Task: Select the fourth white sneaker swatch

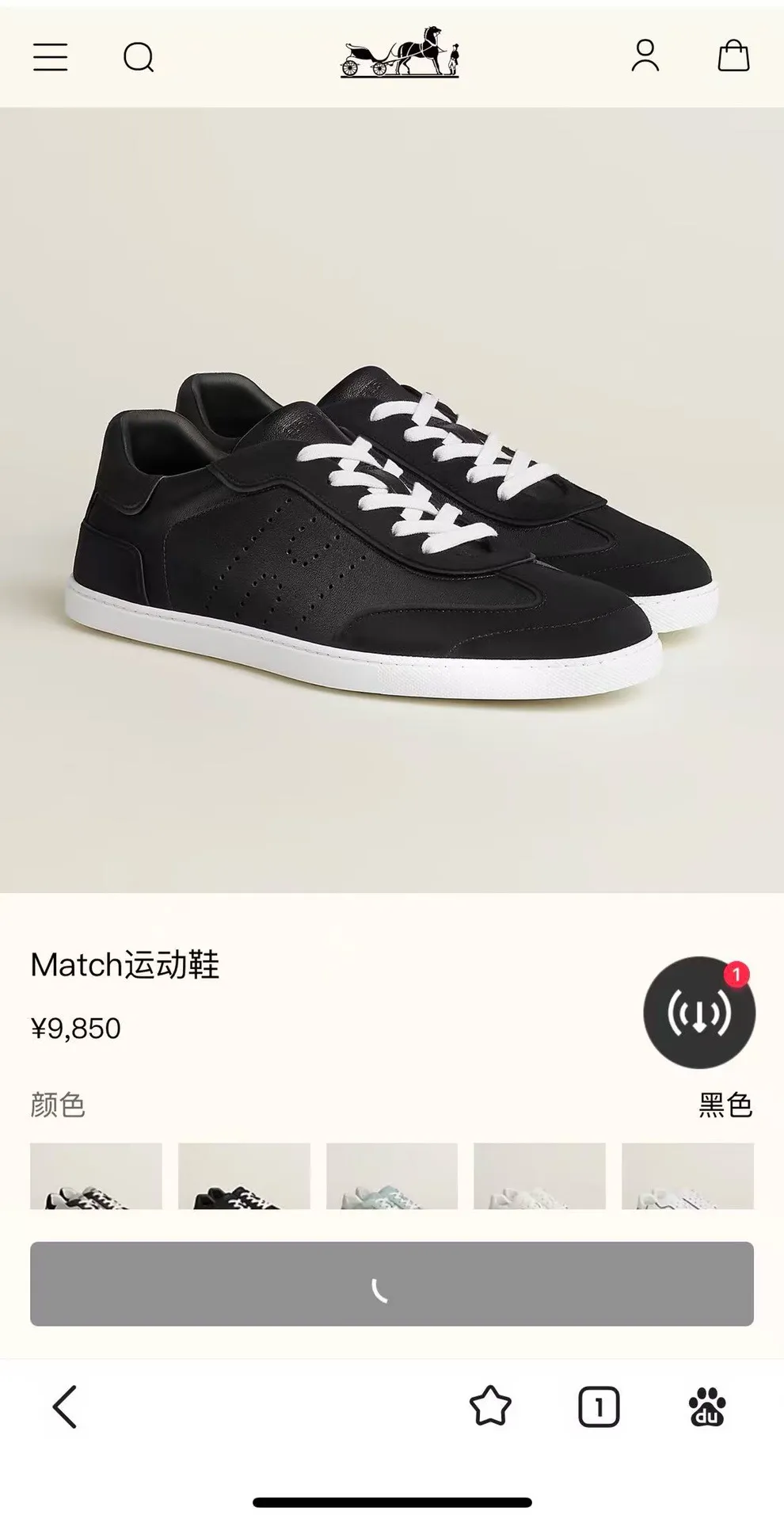Action: click(x=539, y=1176)
